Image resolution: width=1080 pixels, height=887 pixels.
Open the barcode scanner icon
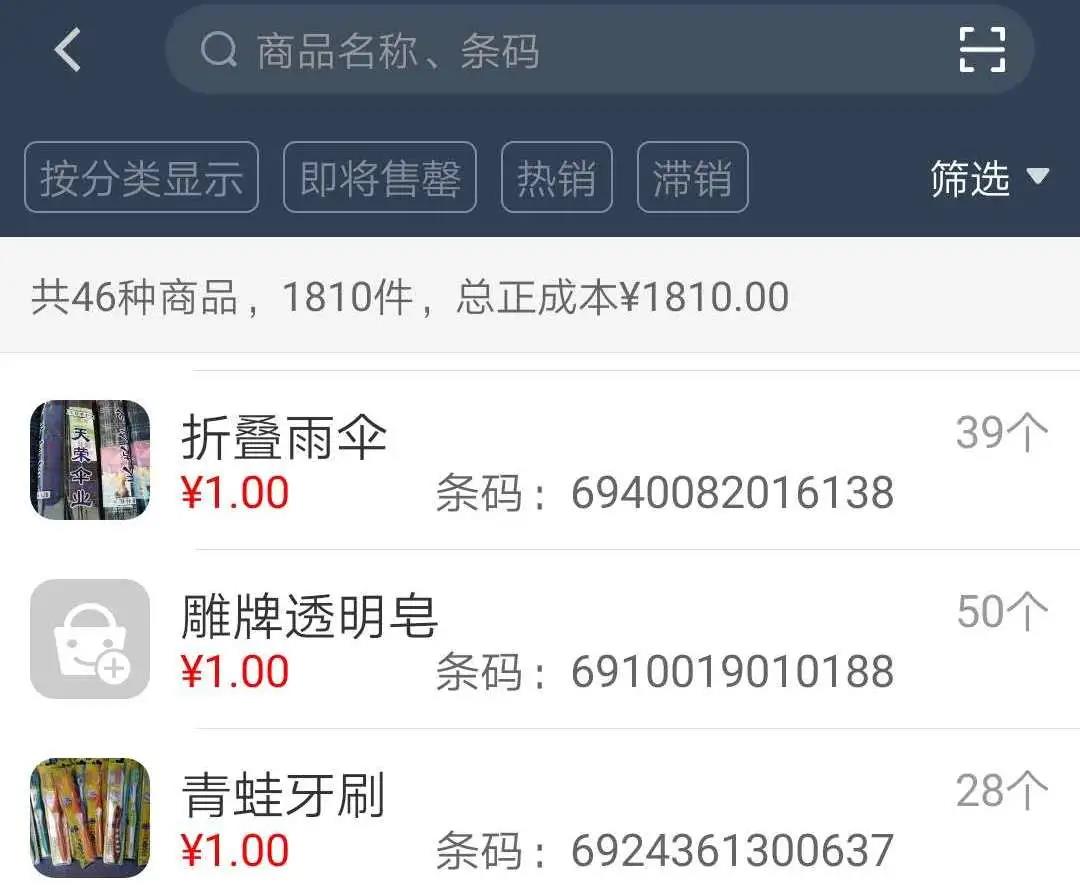coord(981,49)
